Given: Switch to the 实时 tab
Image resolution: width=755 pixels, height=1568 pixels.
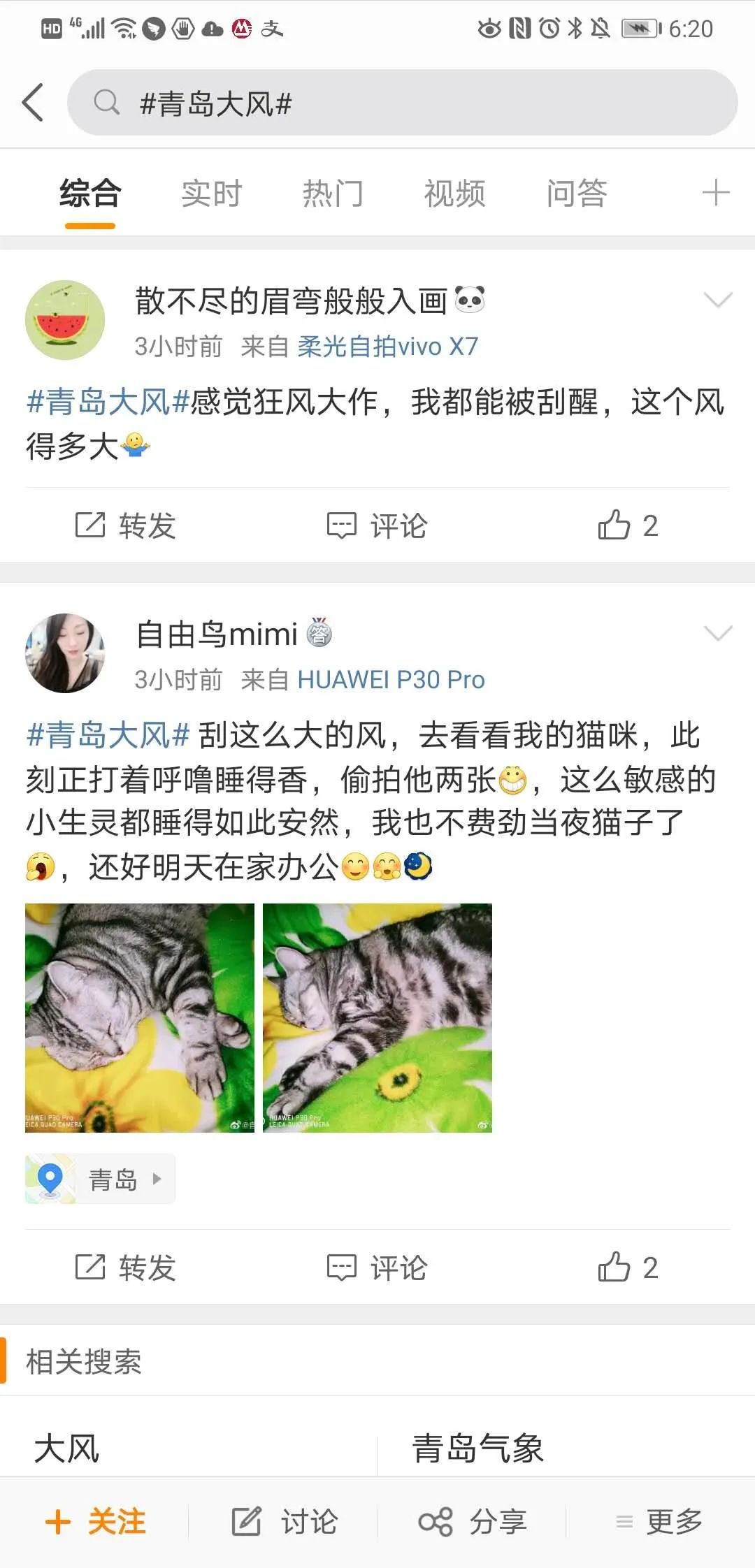Looking at the screenshot, I should [x=211, y=193].
